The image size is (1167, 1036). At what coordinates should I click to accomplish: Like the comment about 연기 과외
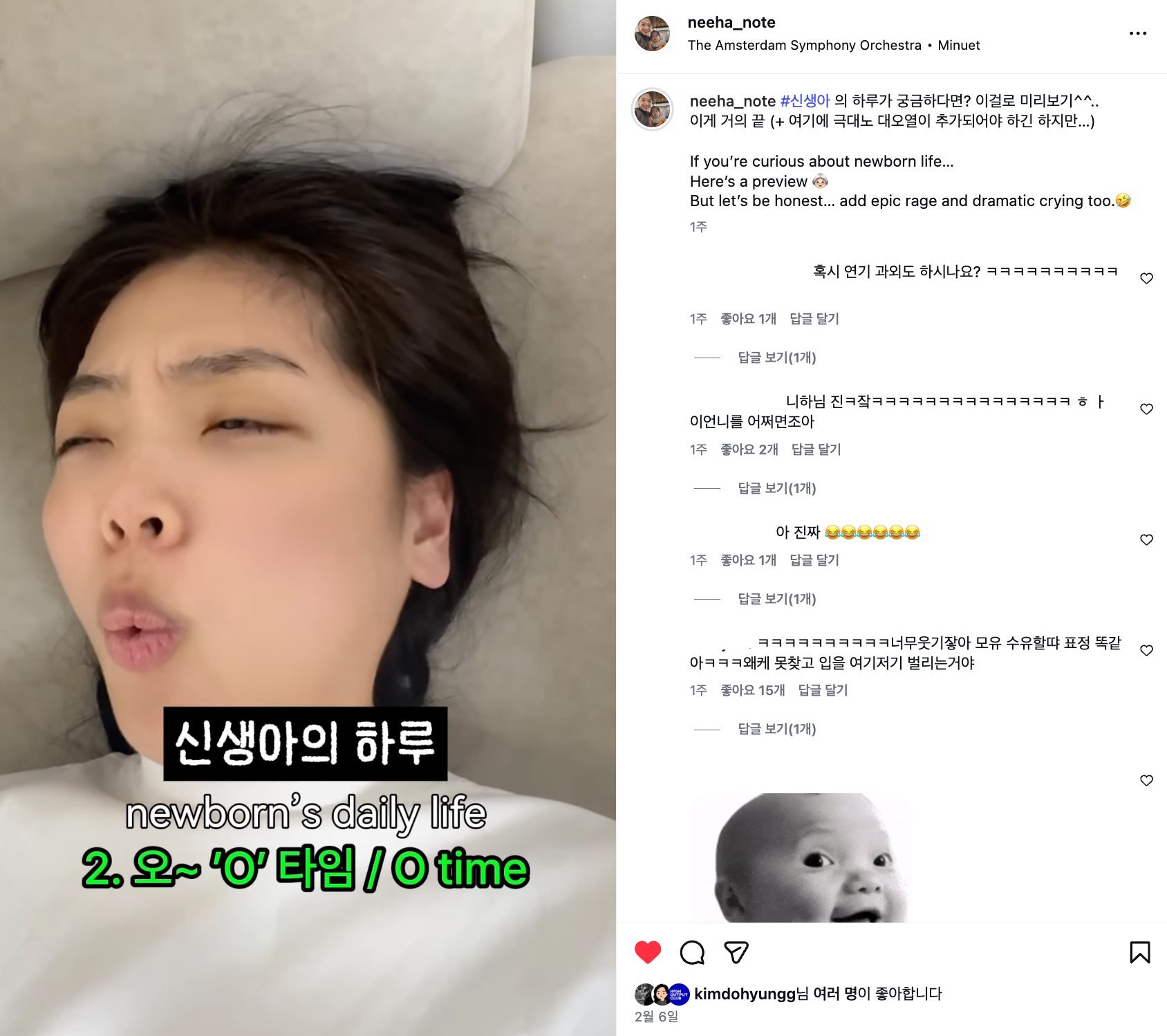coord(1146,278)
